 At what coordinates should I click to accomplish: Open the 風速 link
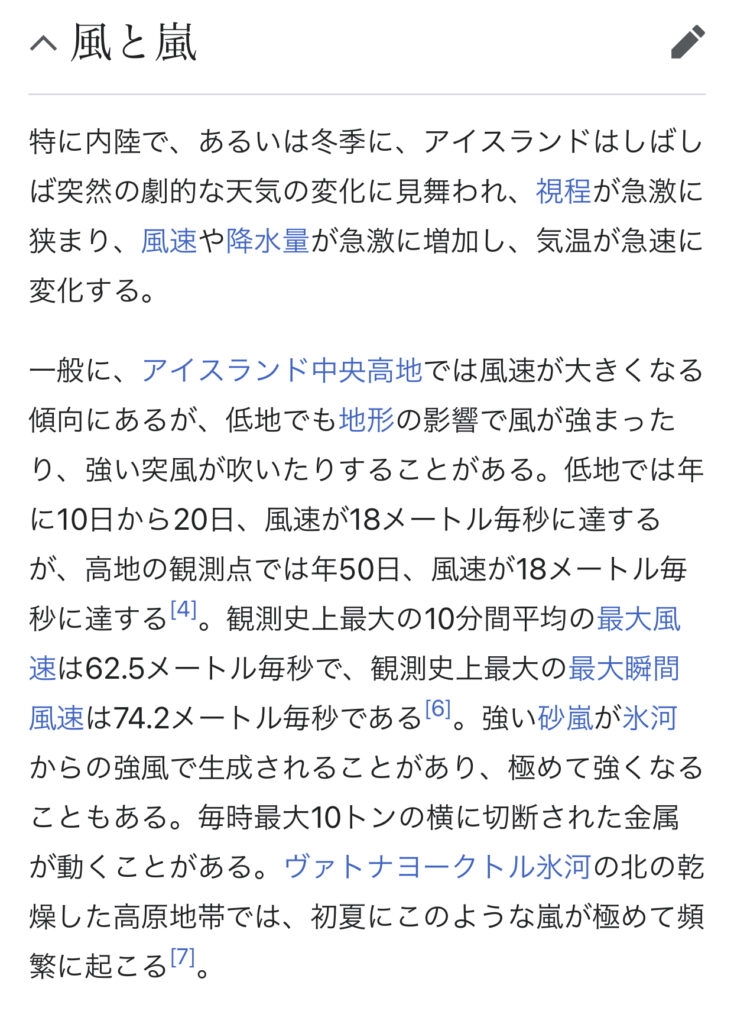(169, 241)
